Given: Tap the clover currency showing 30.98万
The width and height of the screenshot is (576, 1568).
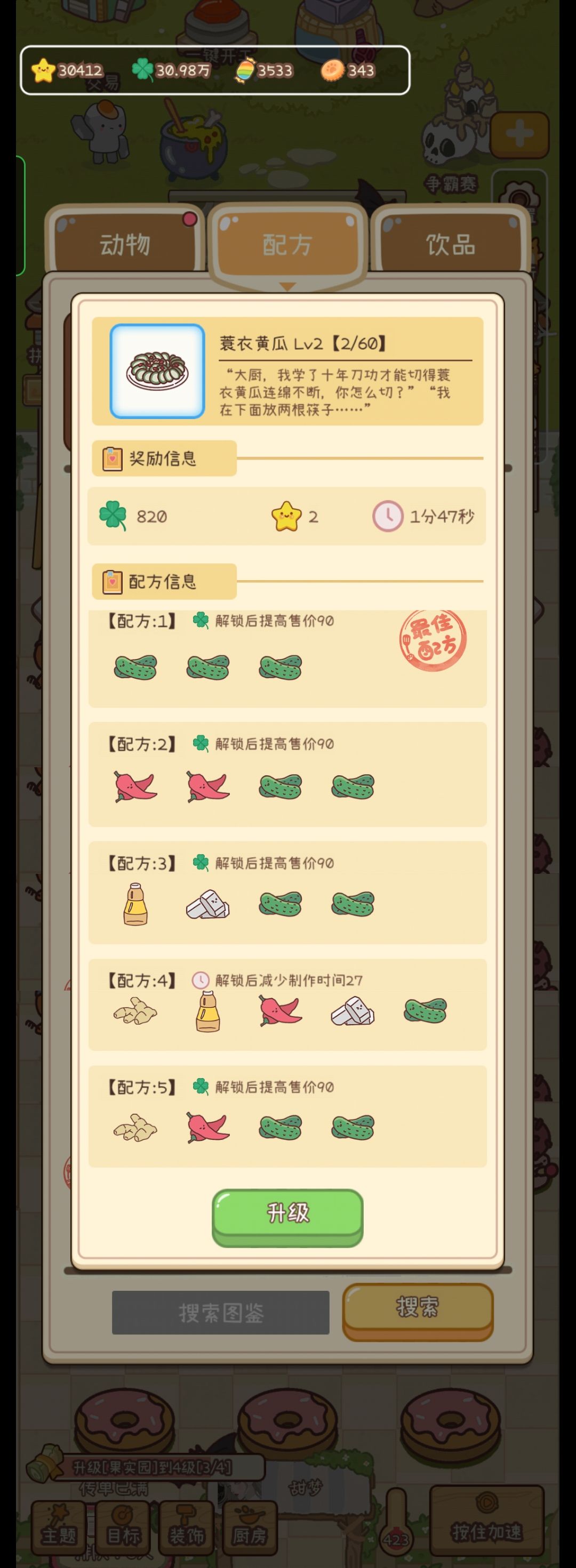Looking at the screenshot, I should [145, 70].
